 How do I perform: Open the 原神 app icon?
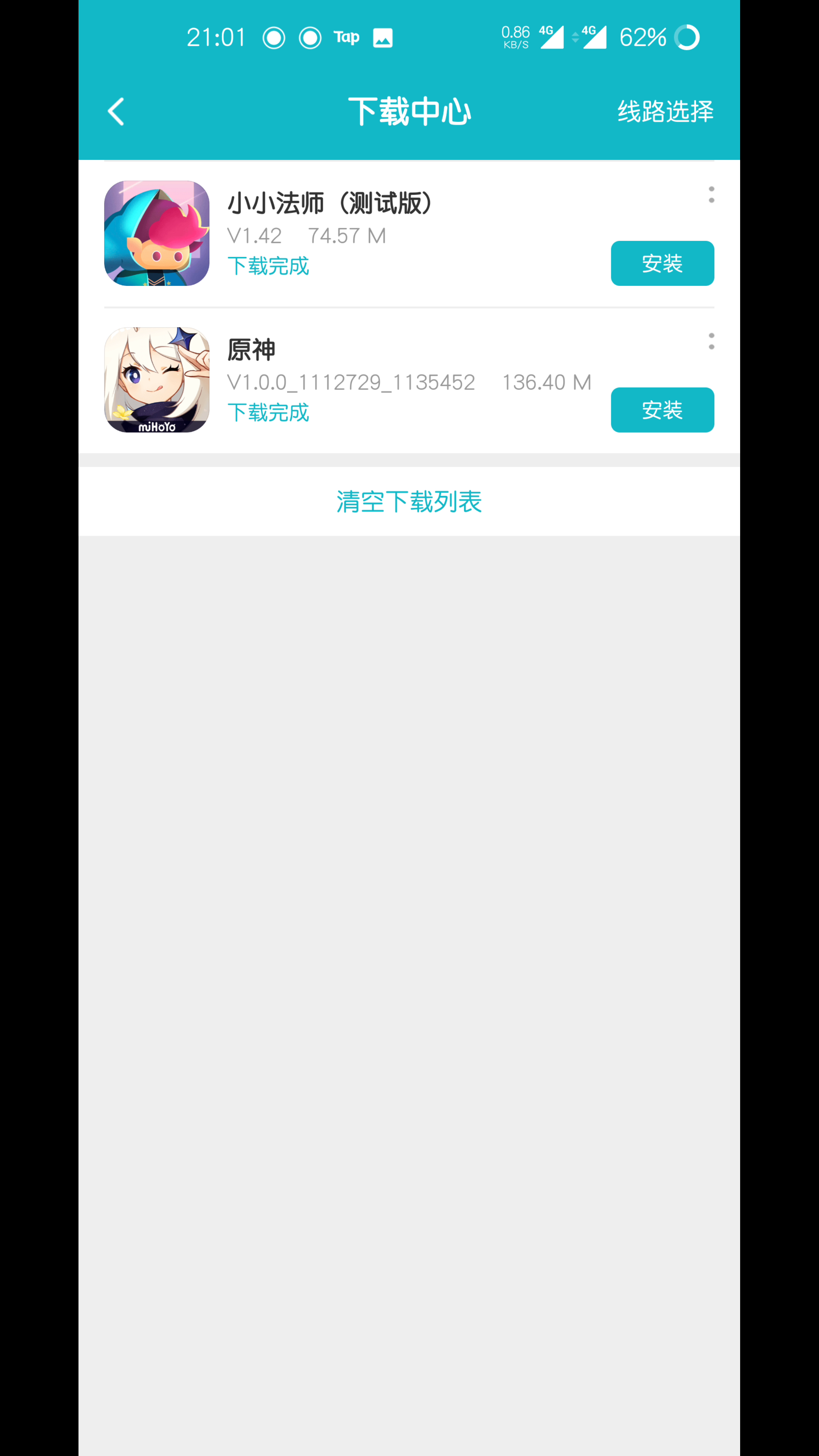tap(157, 380)
